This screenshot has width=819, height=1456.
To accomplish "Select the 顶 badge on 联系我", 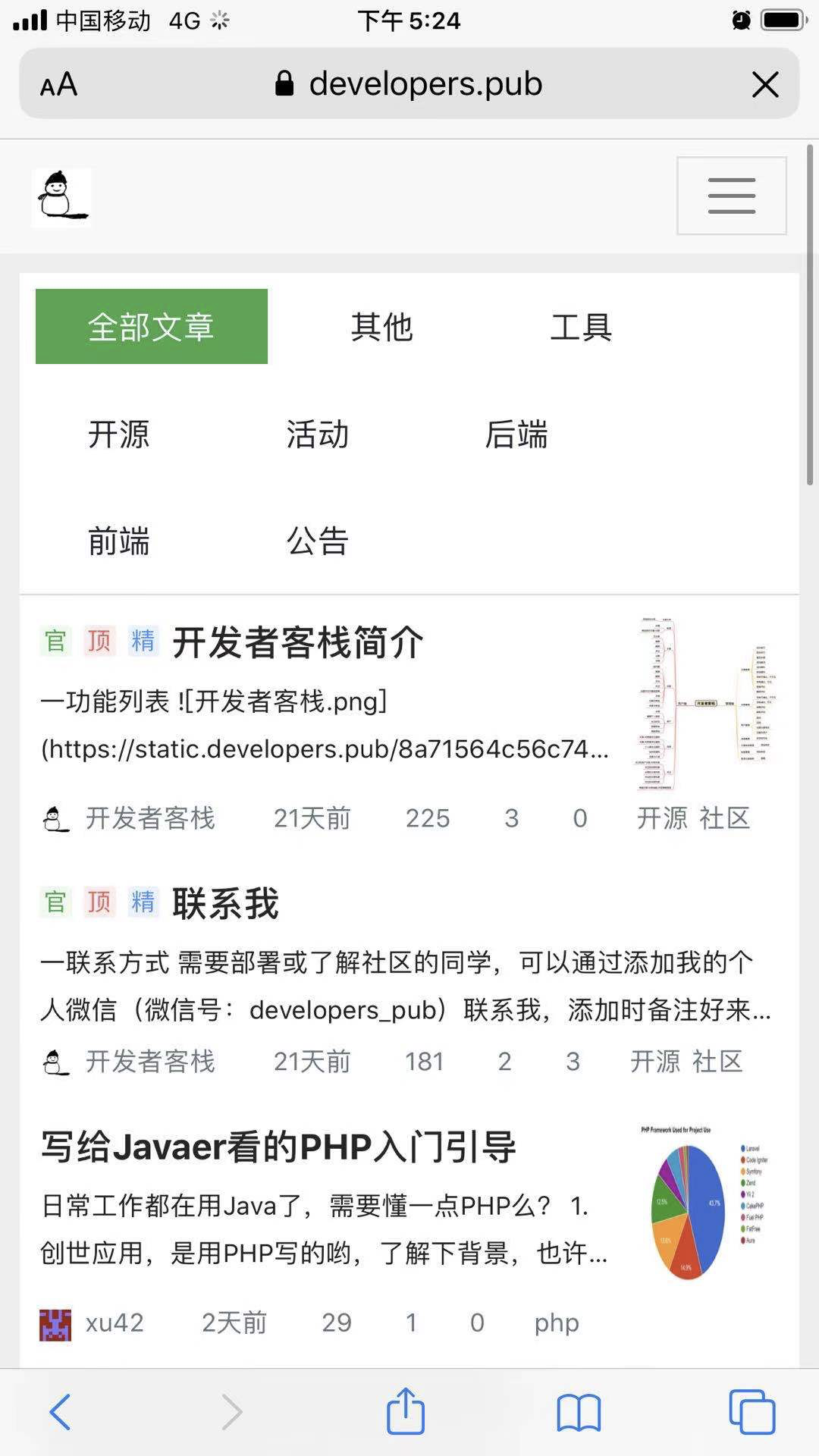I will click(99, 902).
